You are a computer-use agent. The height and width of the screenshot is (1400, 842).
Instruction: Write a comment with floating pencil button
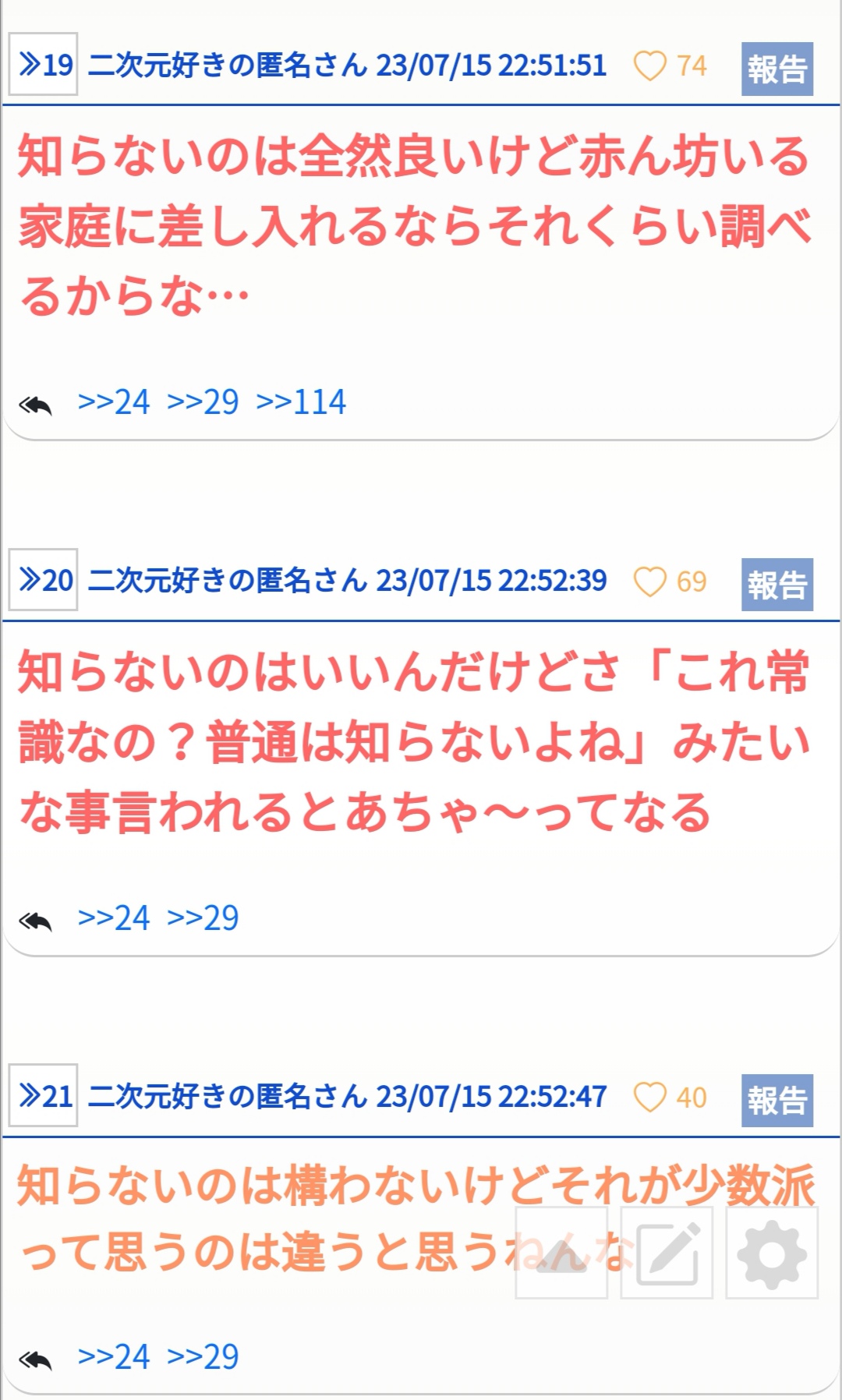tap(667, 1253)
